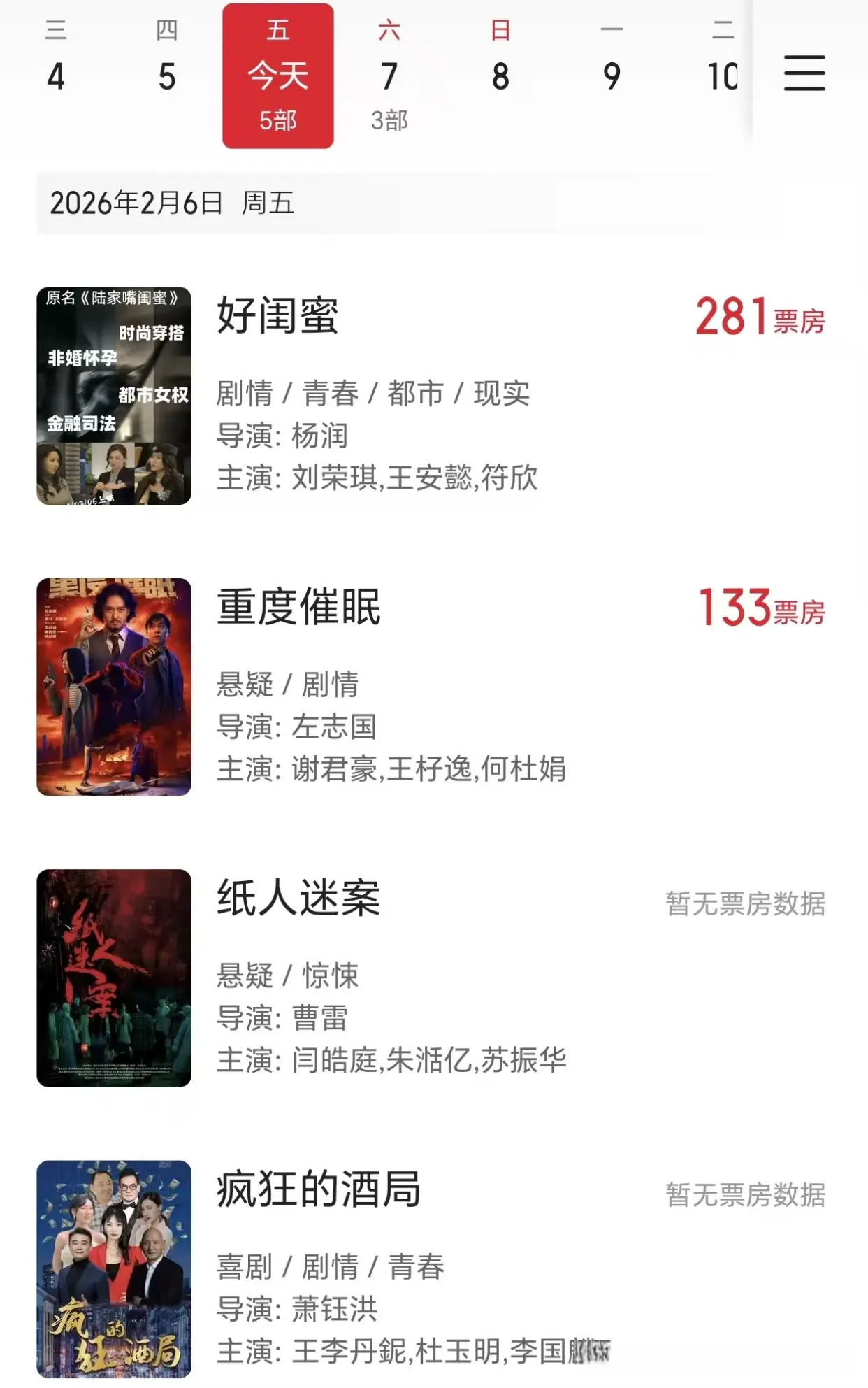
Task: Open the 纸人迷案 movie entry
Action: click(x=299, y=898)
